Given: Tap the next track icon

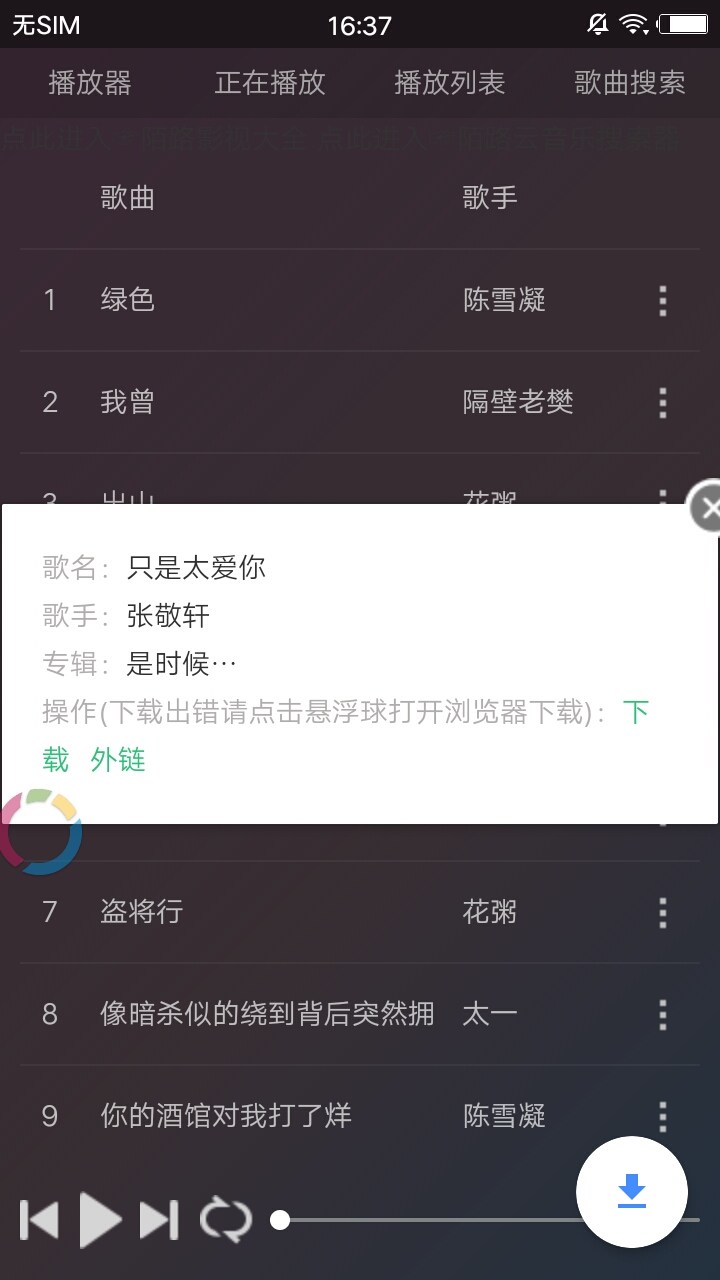Looking at the screenshot, I should click(160, 1220).
